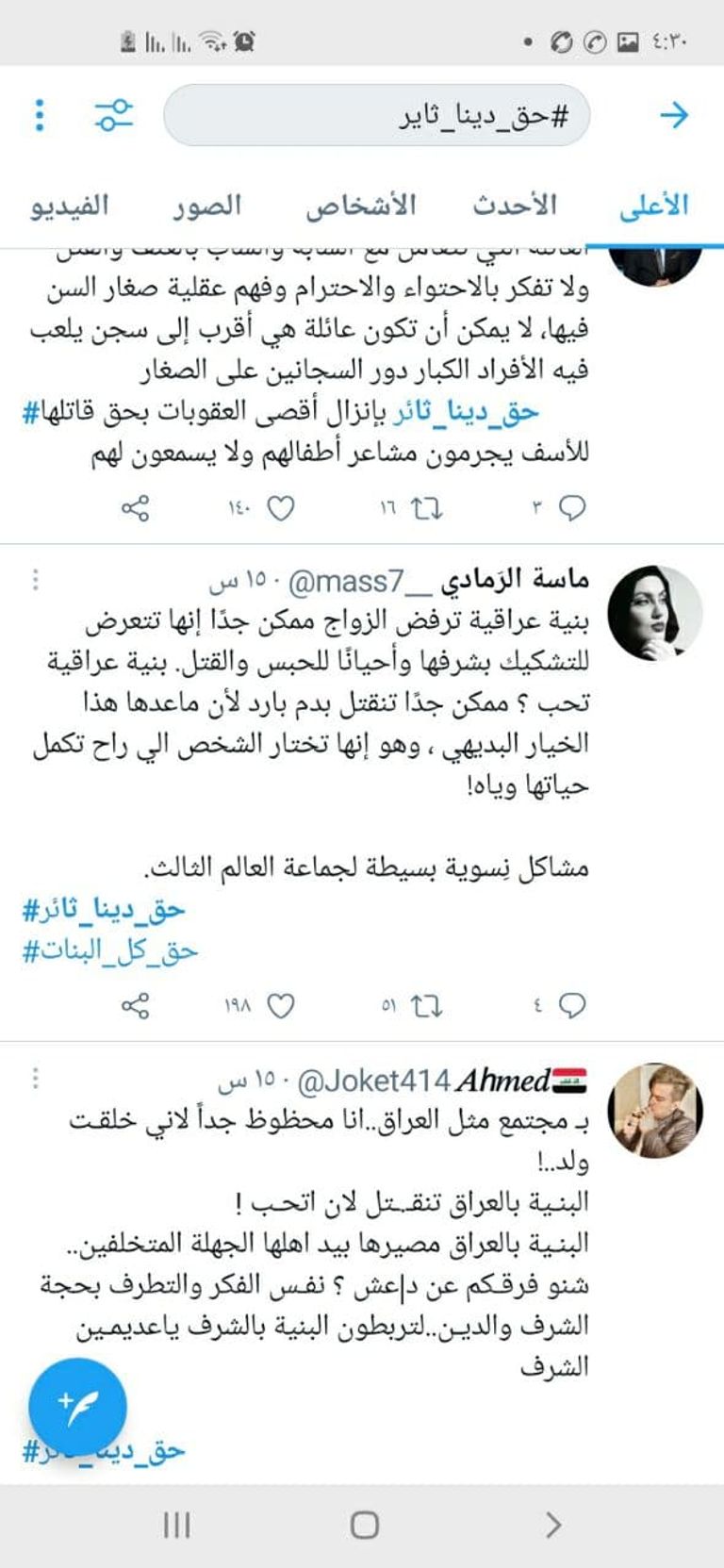724x1568 pixels.
Task: Like the first tweet
Action: [279, 508]
